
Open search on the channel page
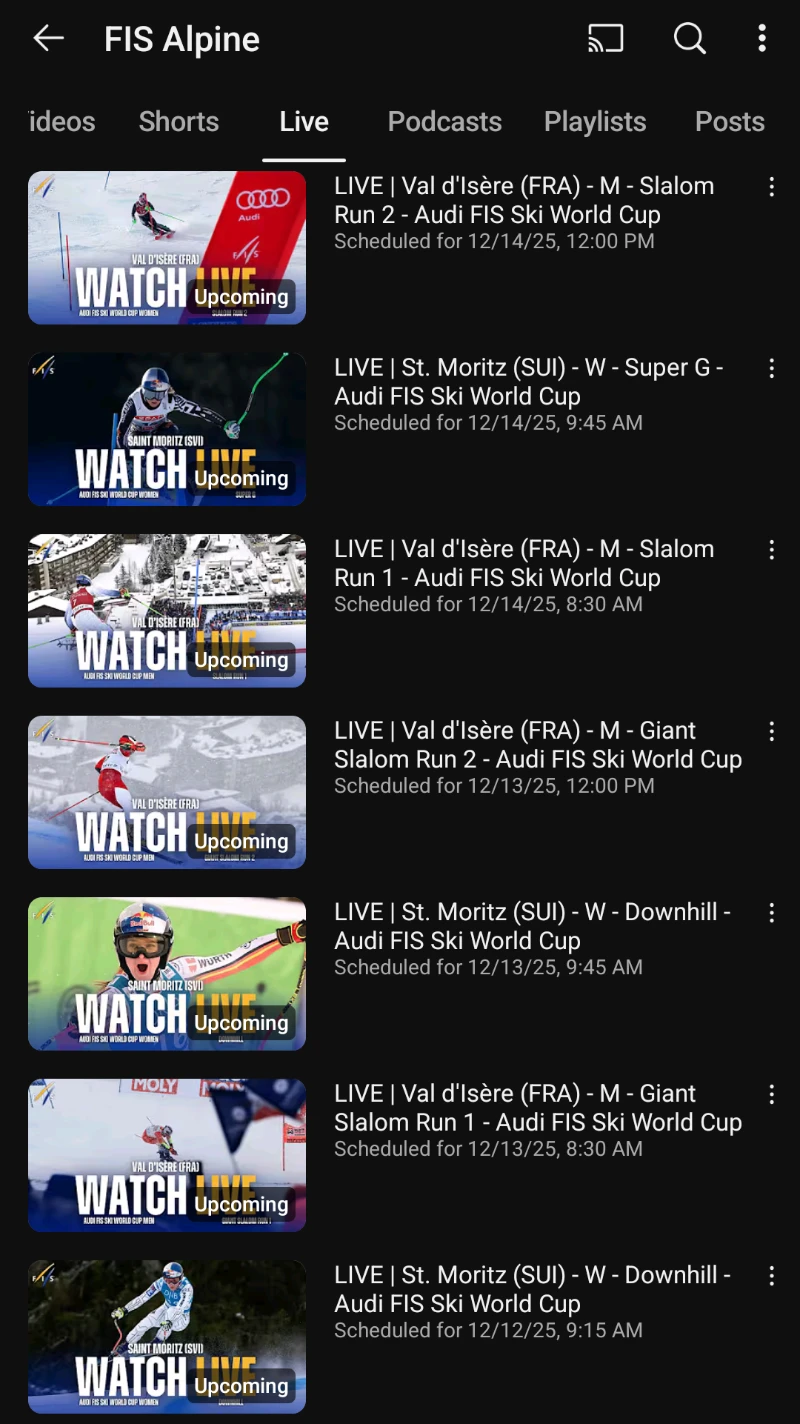[x=689, y=39]
